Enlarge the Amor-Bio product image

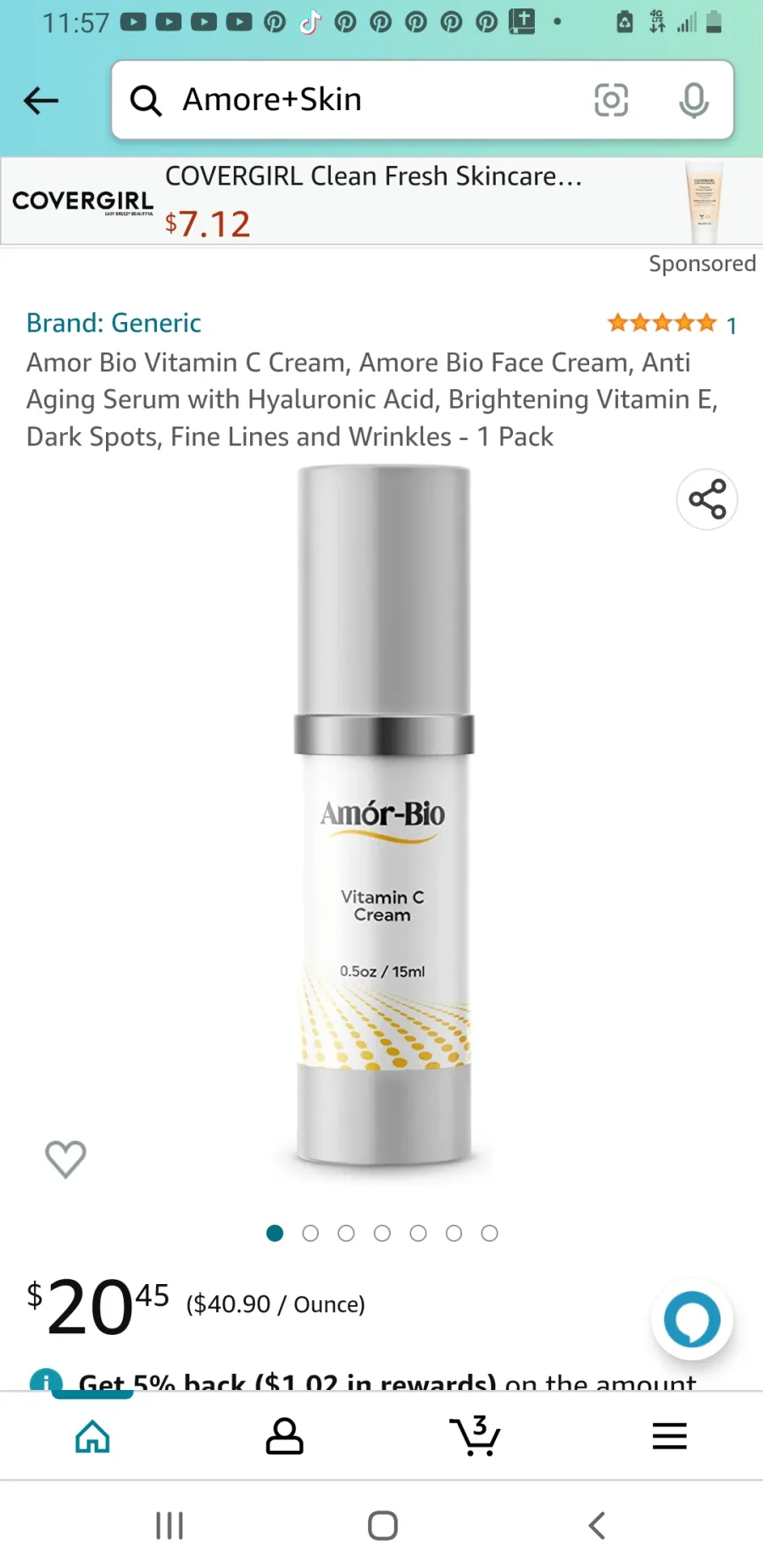(x=383, y=815)
